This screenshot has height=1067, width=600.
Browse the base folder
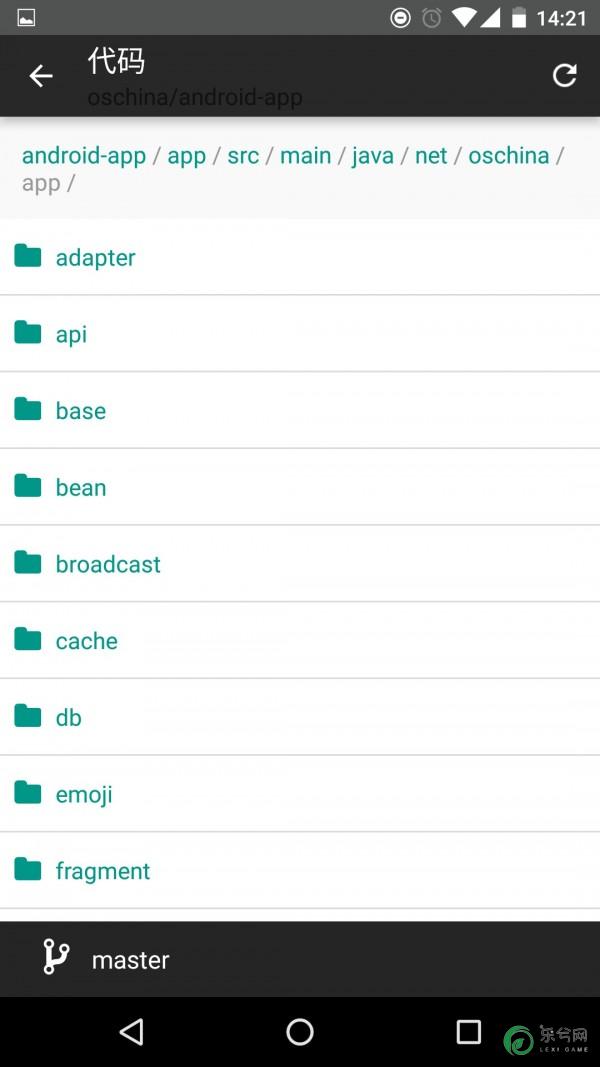pos(300,410)
